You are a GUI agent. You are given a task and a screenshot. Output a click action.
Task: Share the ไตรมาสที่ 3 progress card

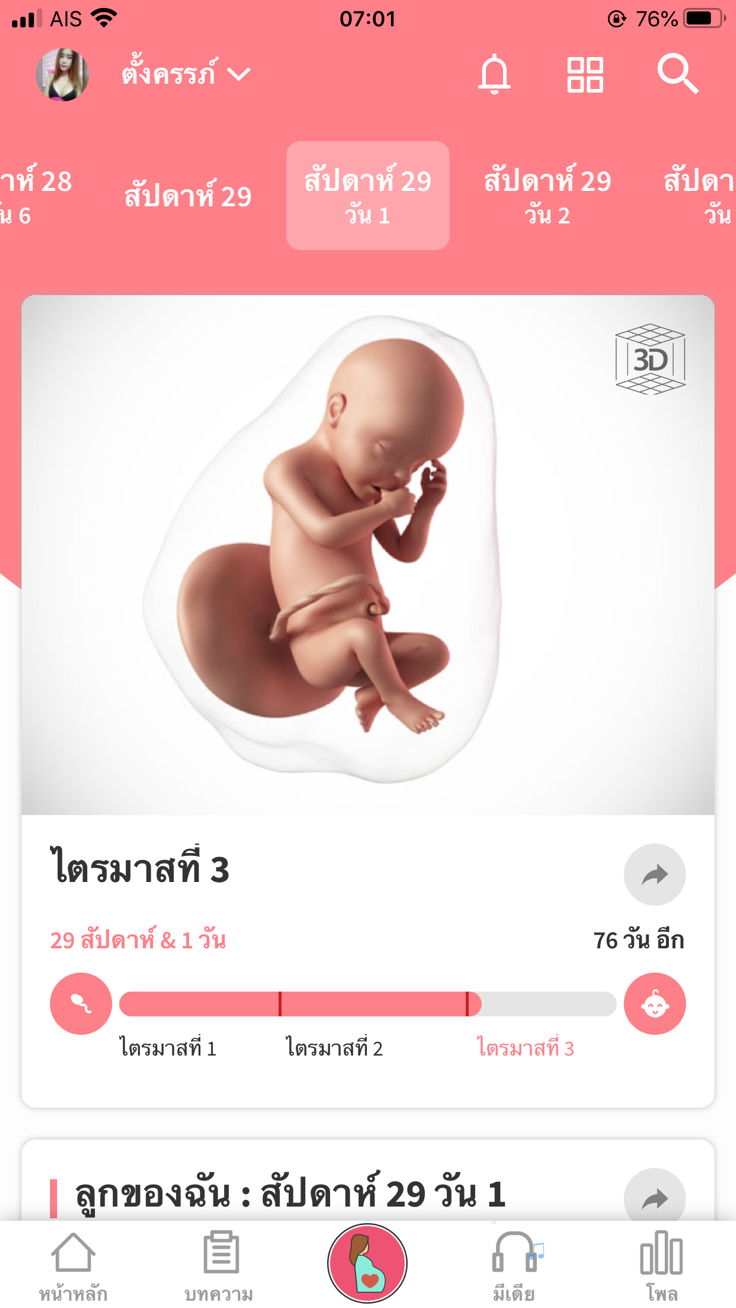pyautogui.click(x=654, y=875)
